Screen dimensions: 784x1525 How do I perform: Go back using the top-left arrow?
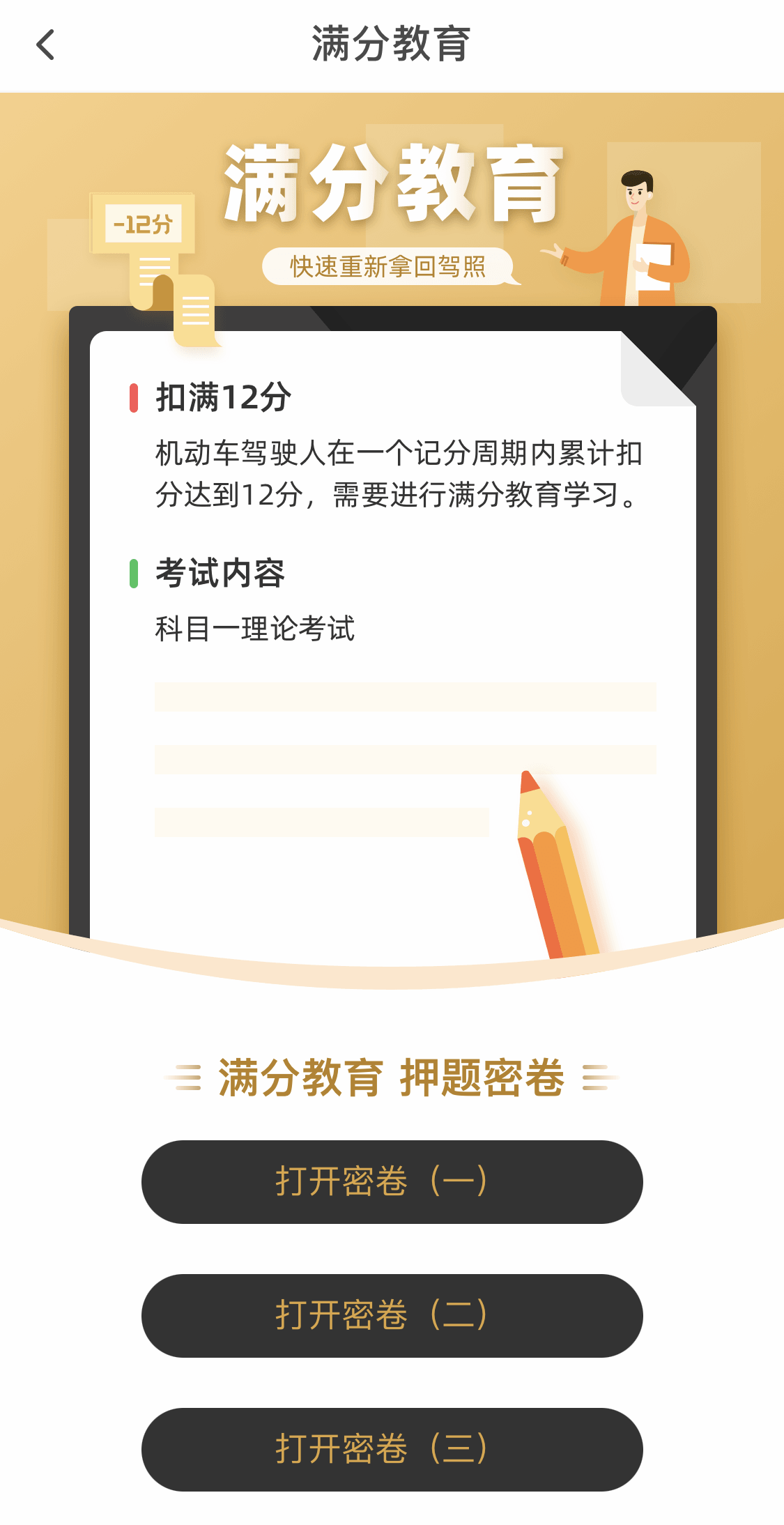(45, 45)
